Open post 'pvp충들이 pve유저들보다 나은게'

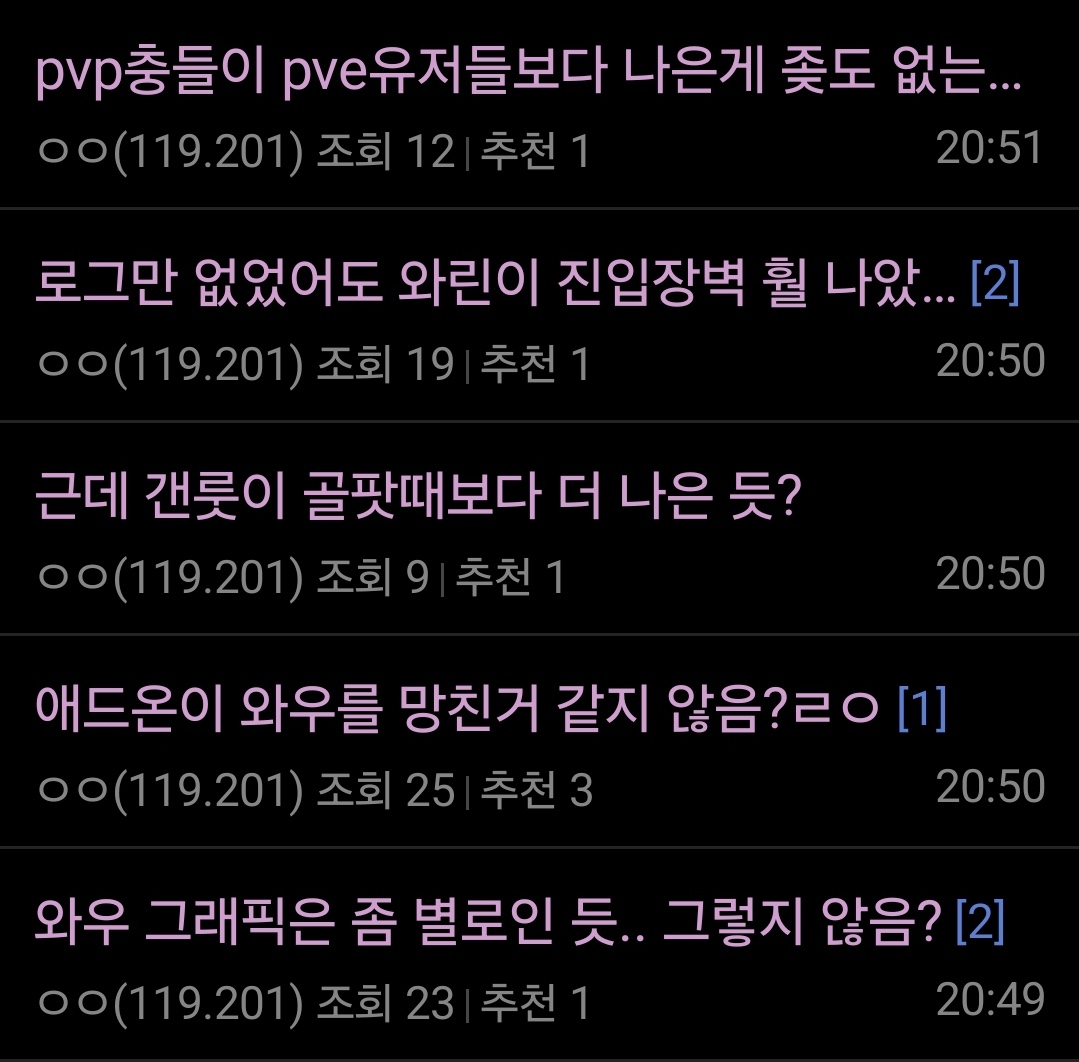(527, 73)
